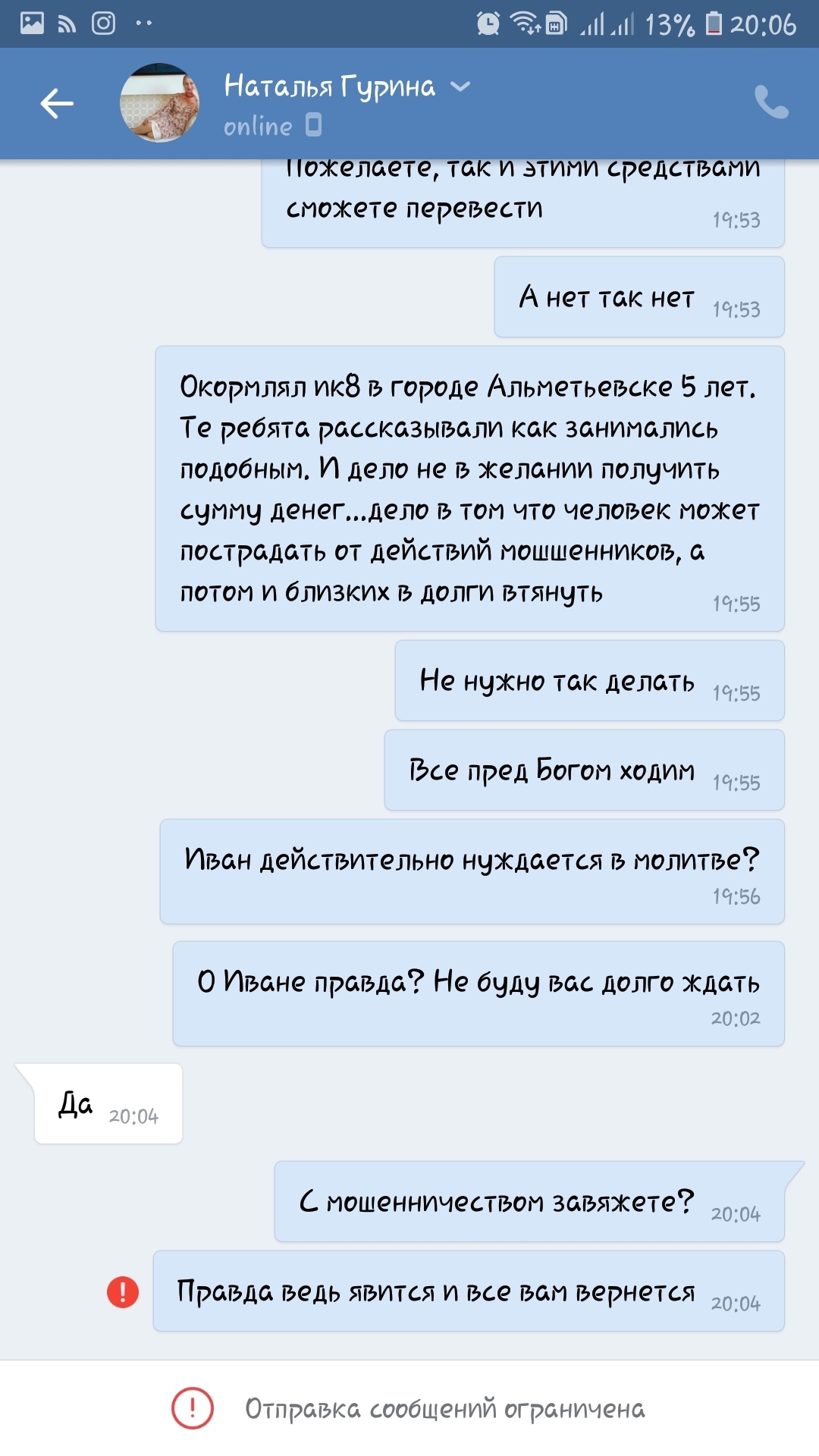Tap the back arrow to leave the chat
This screenshot has width=819, height=1456.
click(55, 103)
